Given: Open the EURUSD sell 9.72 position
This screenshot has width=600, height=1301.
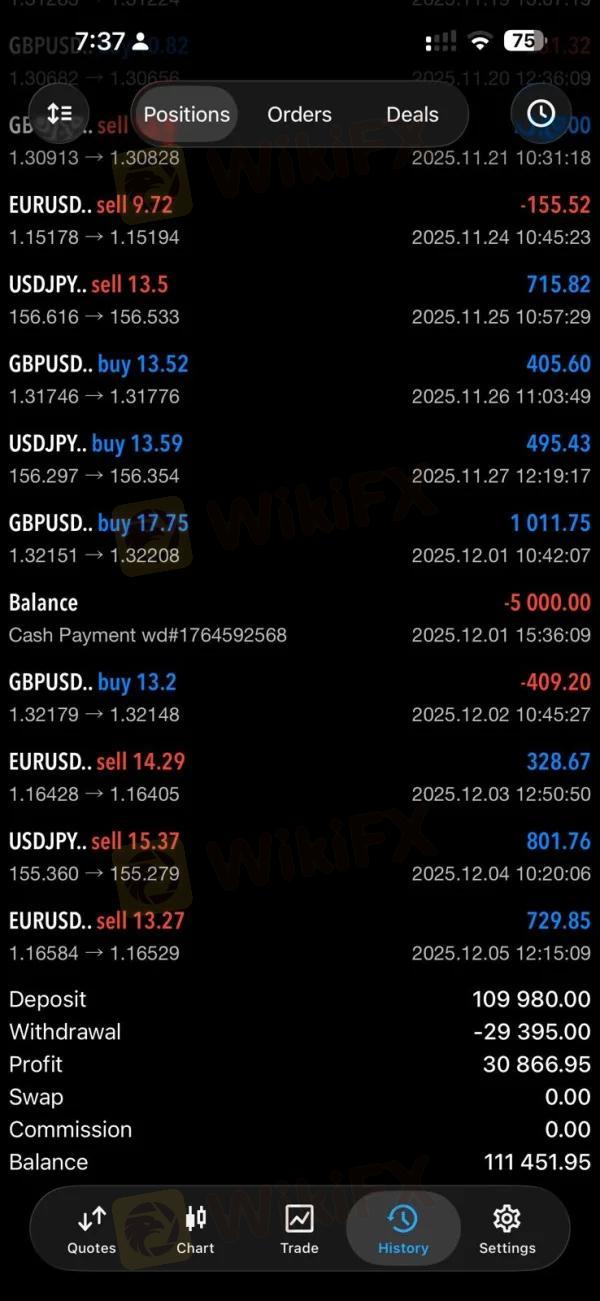Looking at the screenshot, I should pos(300,220).
